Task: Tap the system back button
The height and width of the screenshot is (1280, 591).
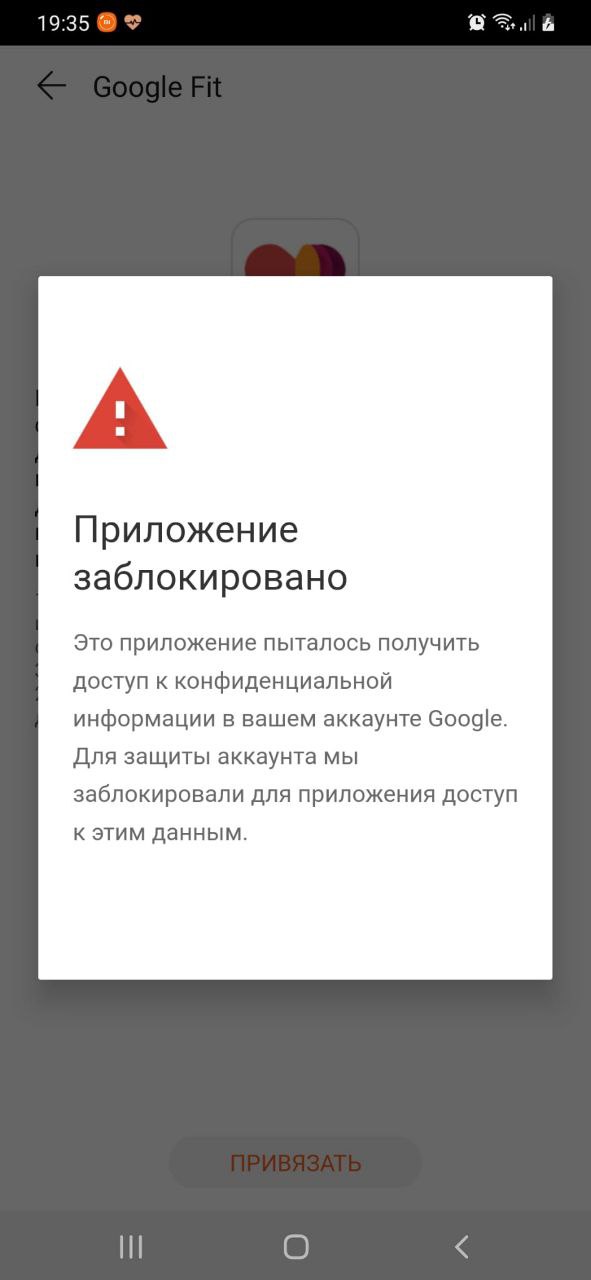Action: [x=461, y=1246]
